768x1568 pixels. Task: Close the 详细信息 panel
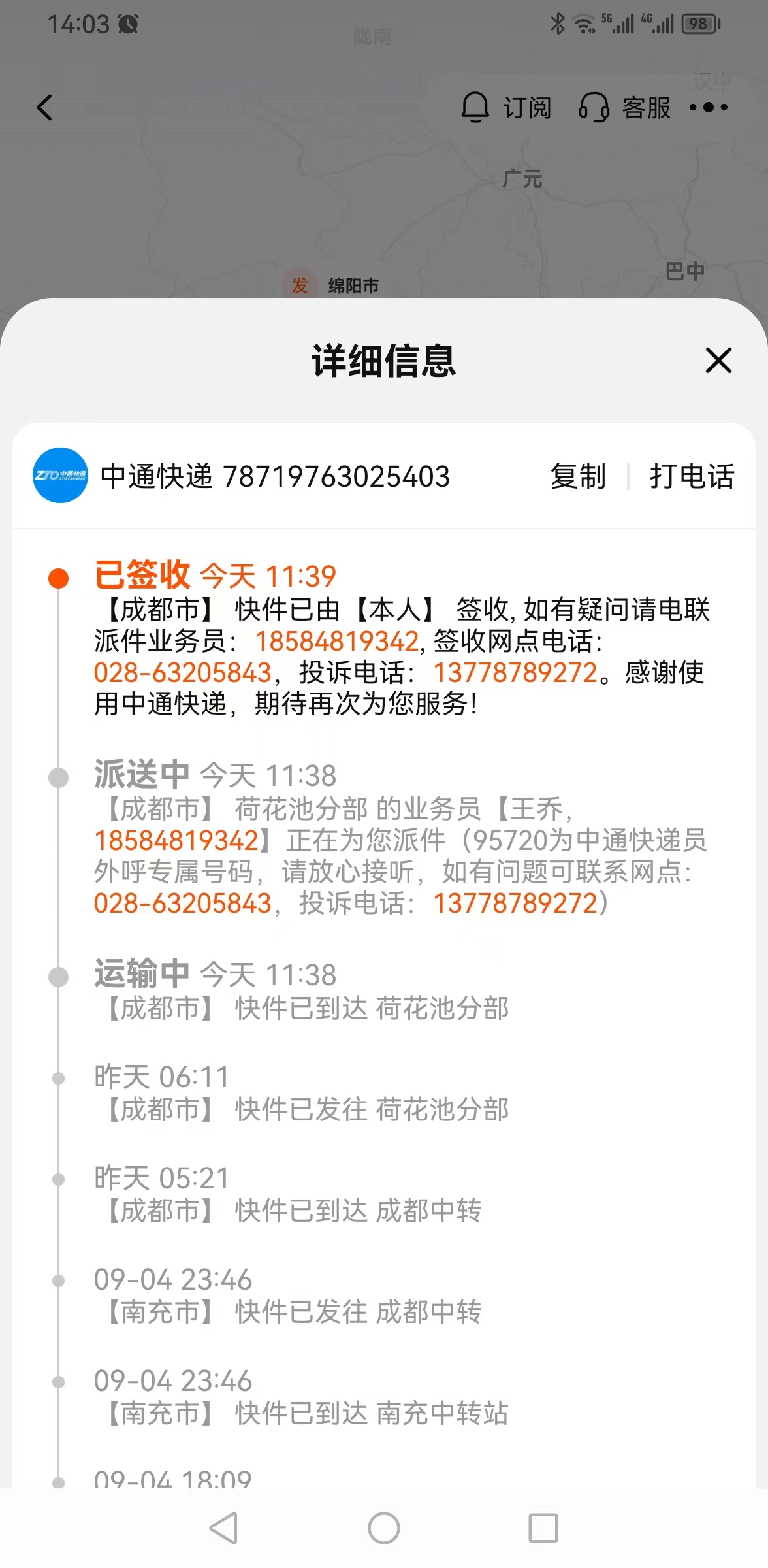tap(718, 361)
